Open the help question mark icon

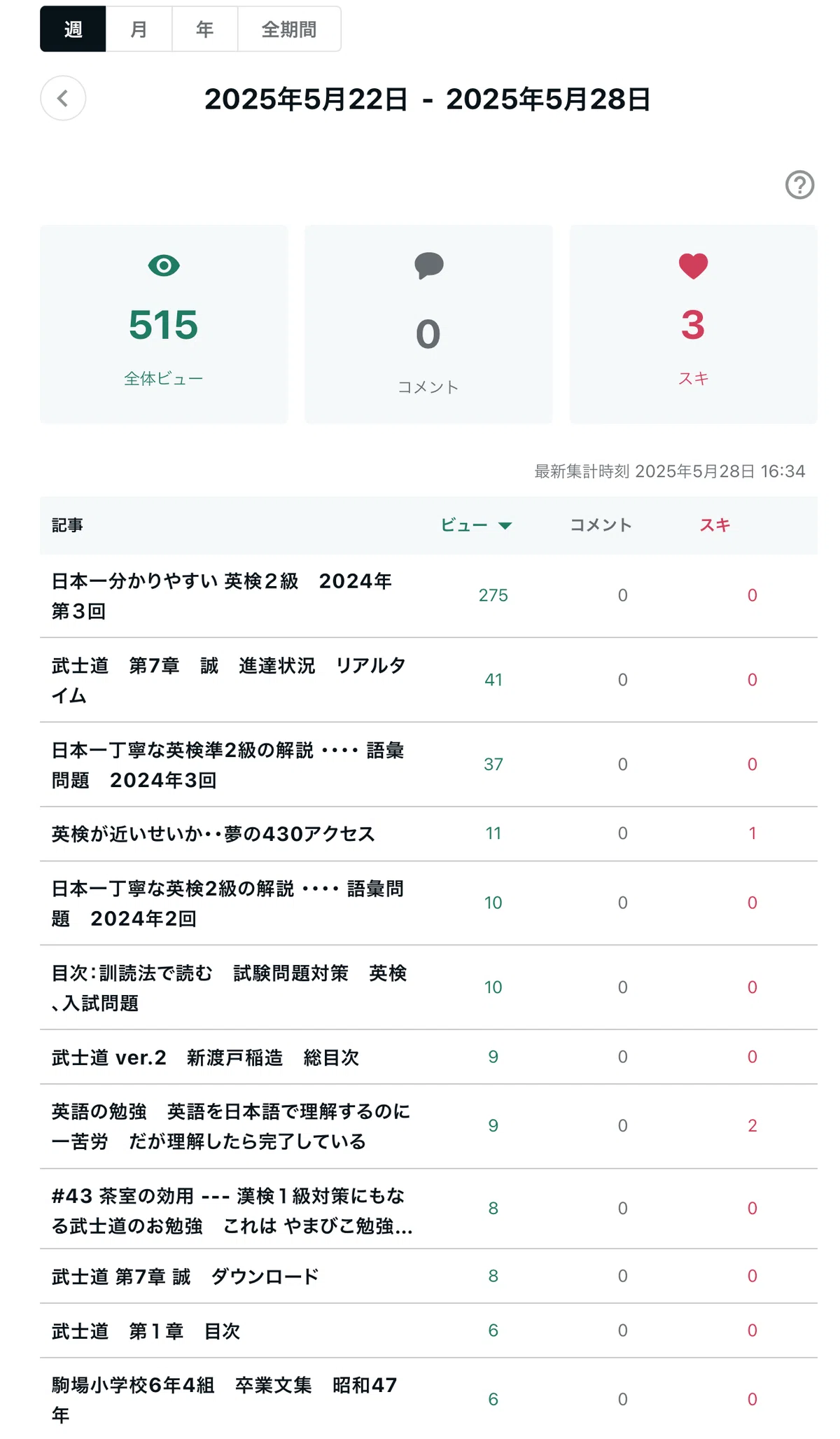click(799, 185)
